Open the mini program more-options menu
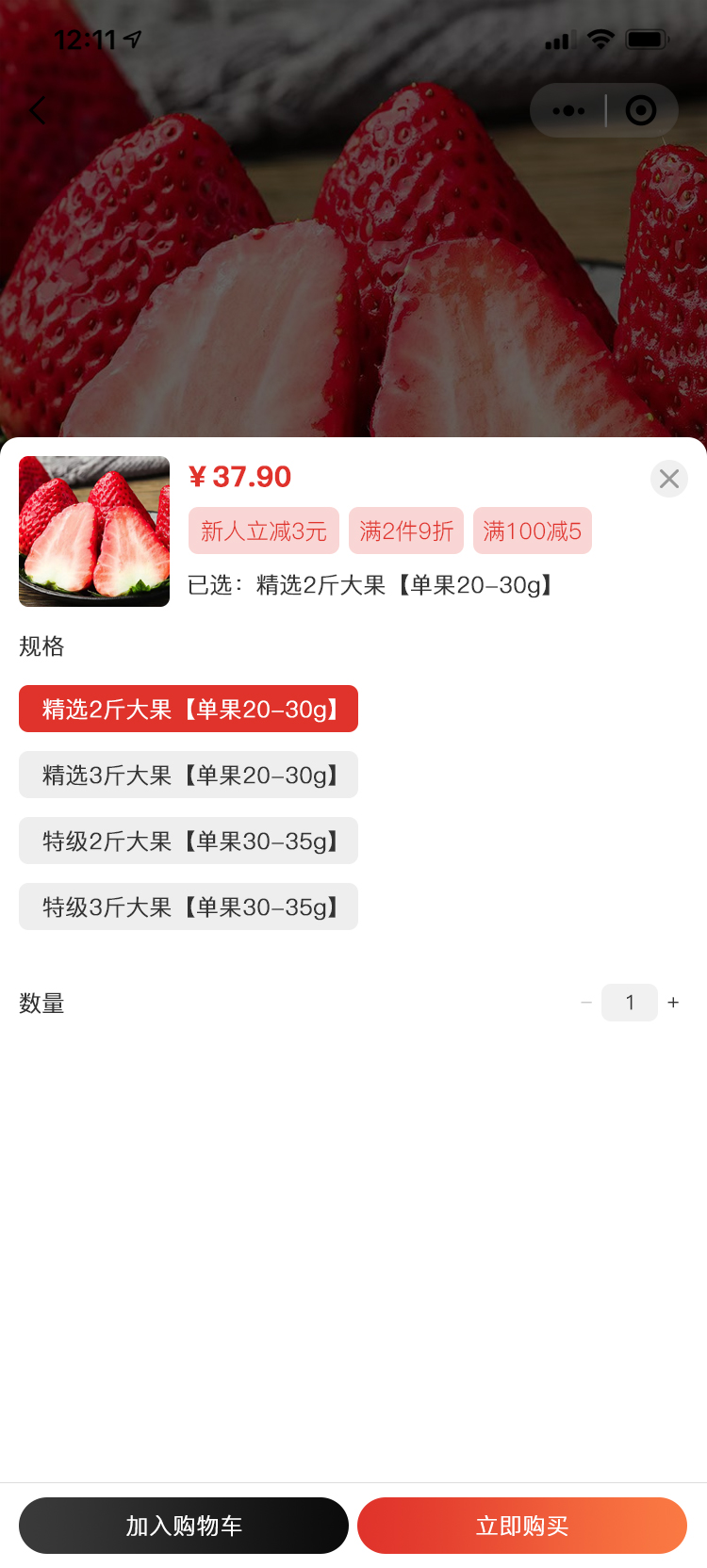Viewport: 707px width, 1568px height. pyautogui.click(x=568, y=110)
